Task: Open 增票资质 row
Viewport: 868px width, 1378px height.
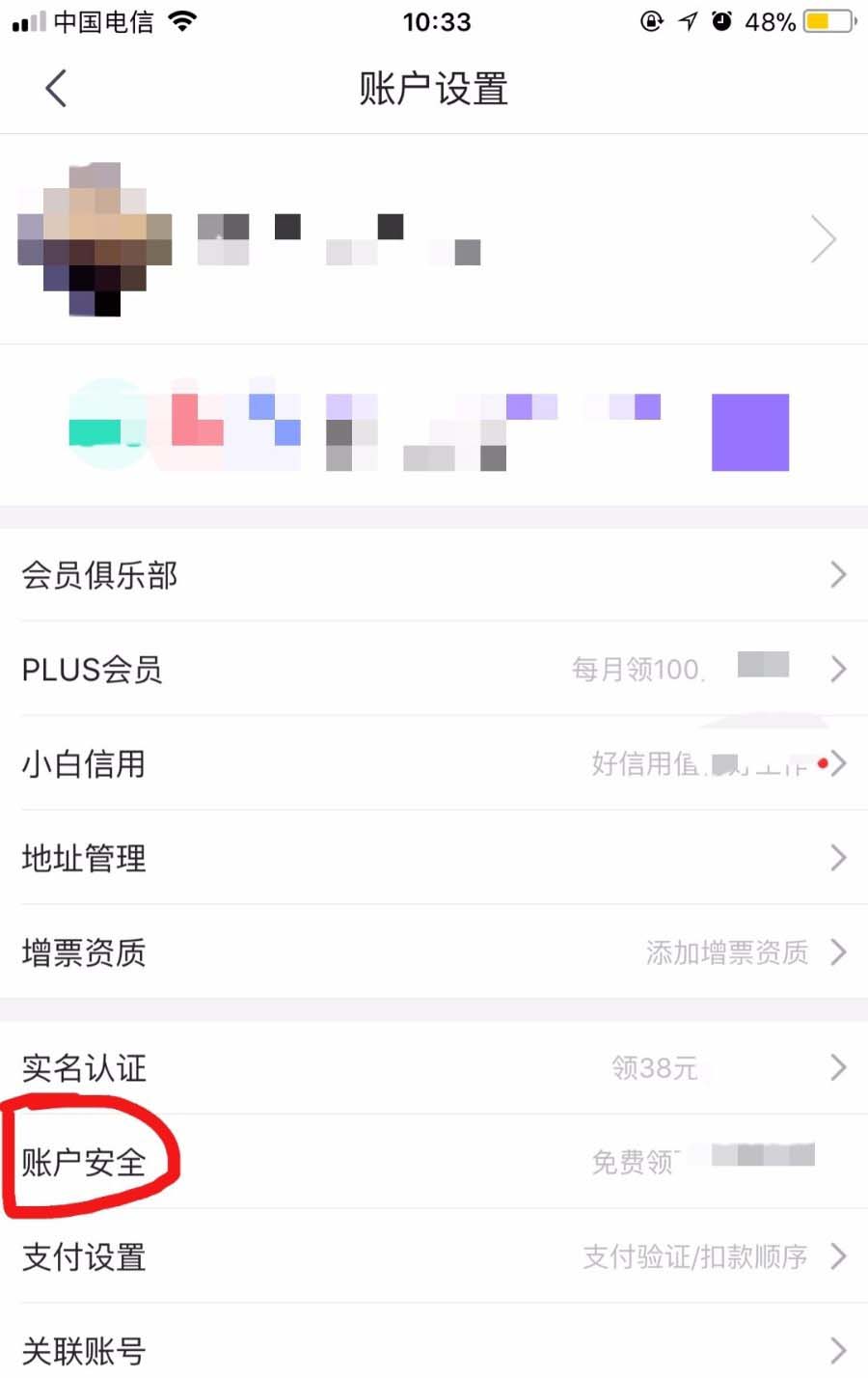Action: [x=434, y=952]
